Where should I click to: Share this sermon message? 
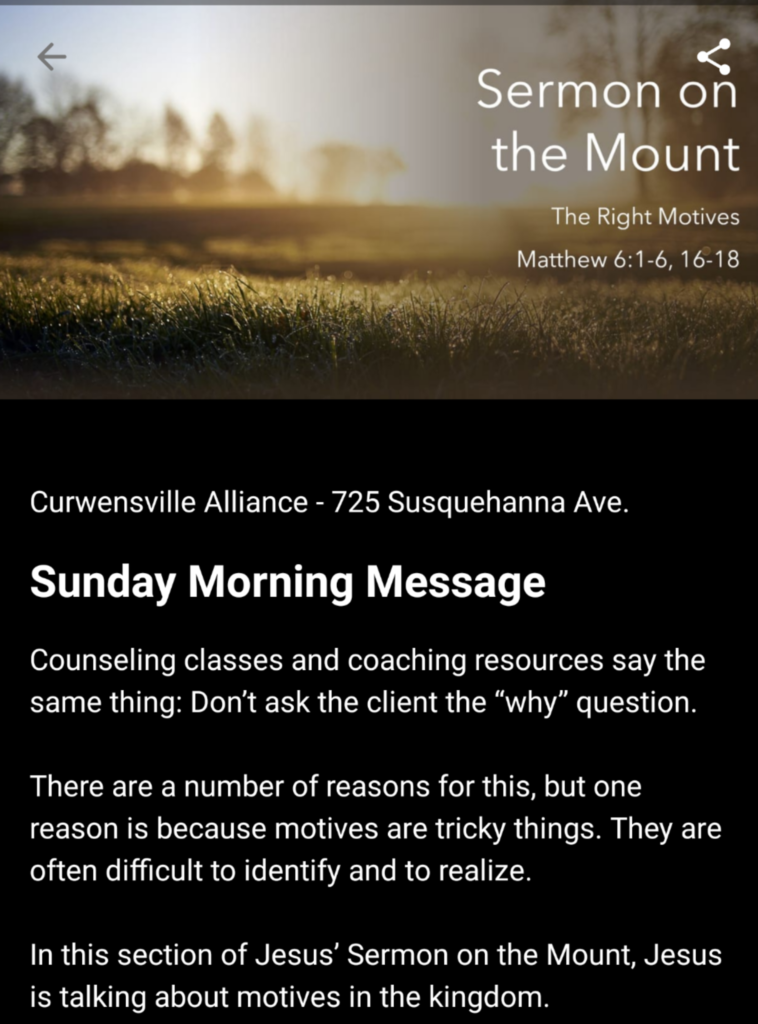coord(714,56)
